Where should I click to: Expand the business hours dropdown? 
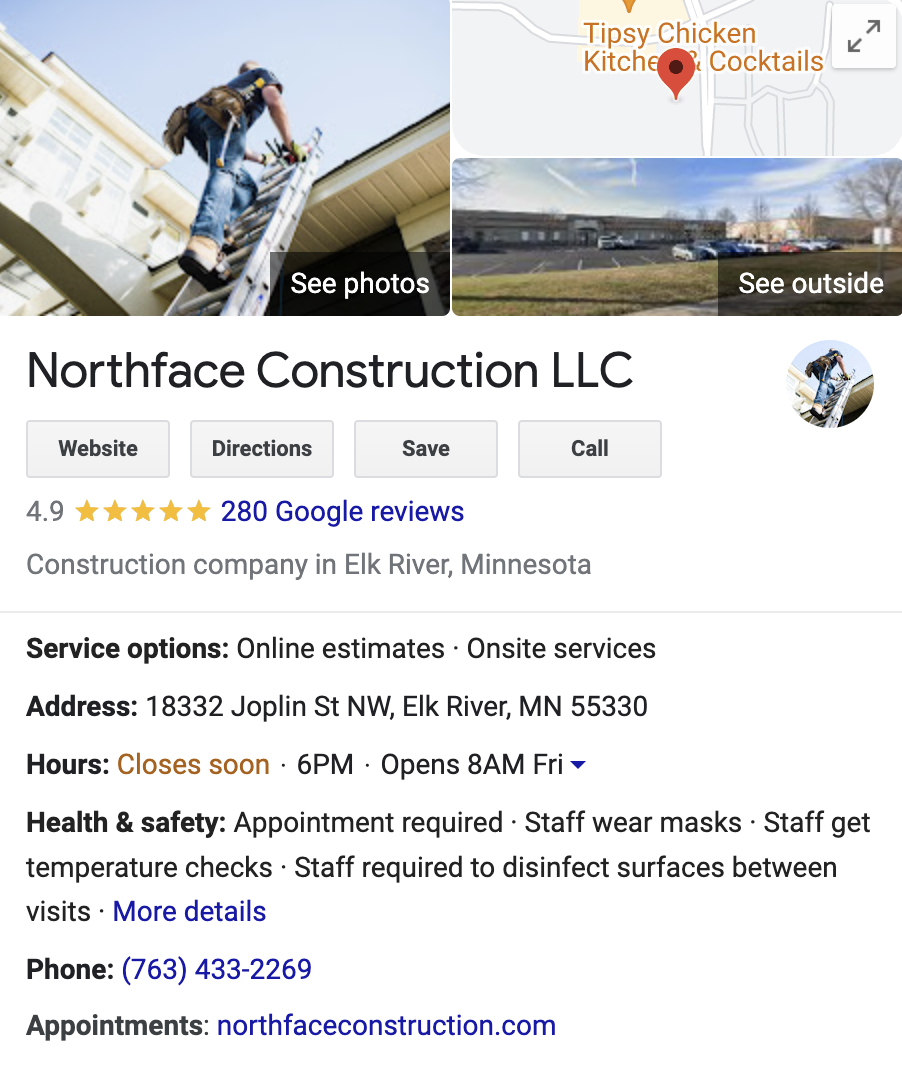[578, 766]
